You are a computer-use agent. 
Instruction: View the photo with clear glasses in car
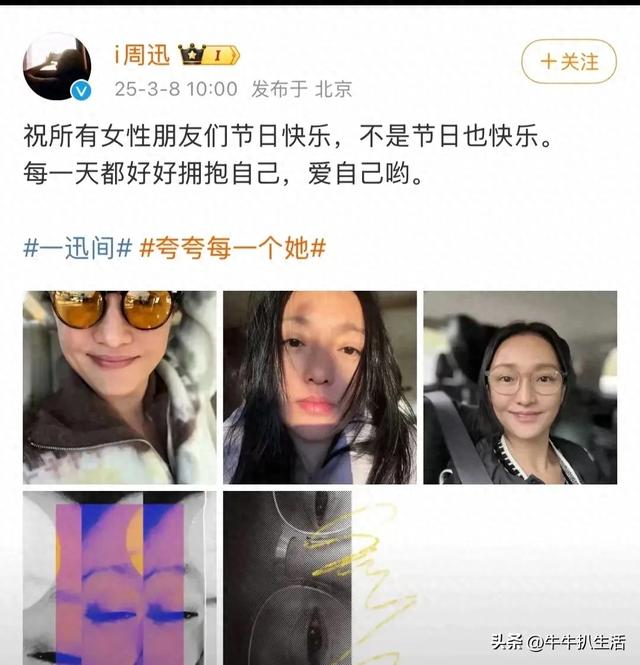(520, 387)
